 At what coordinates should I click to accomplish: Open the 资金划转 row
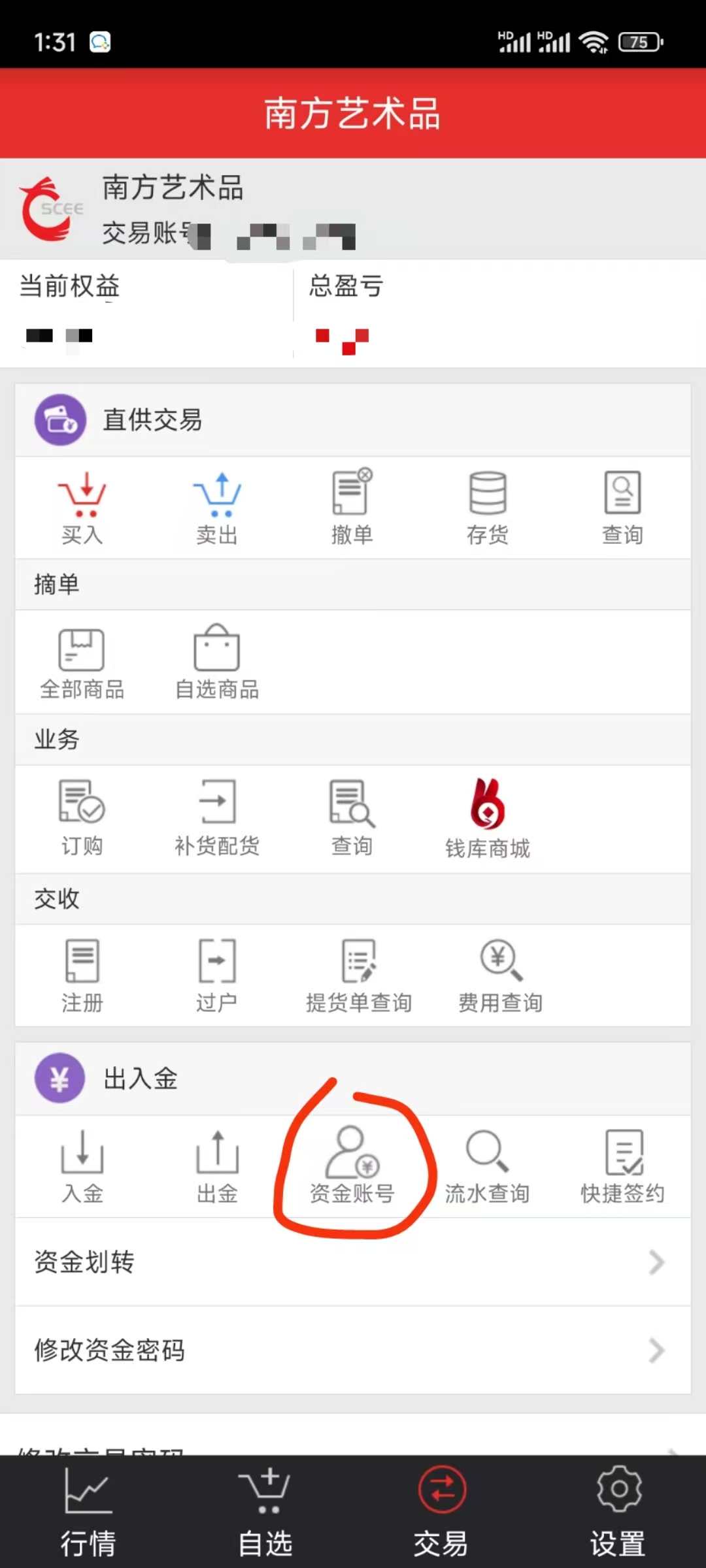pos(353,1262)
